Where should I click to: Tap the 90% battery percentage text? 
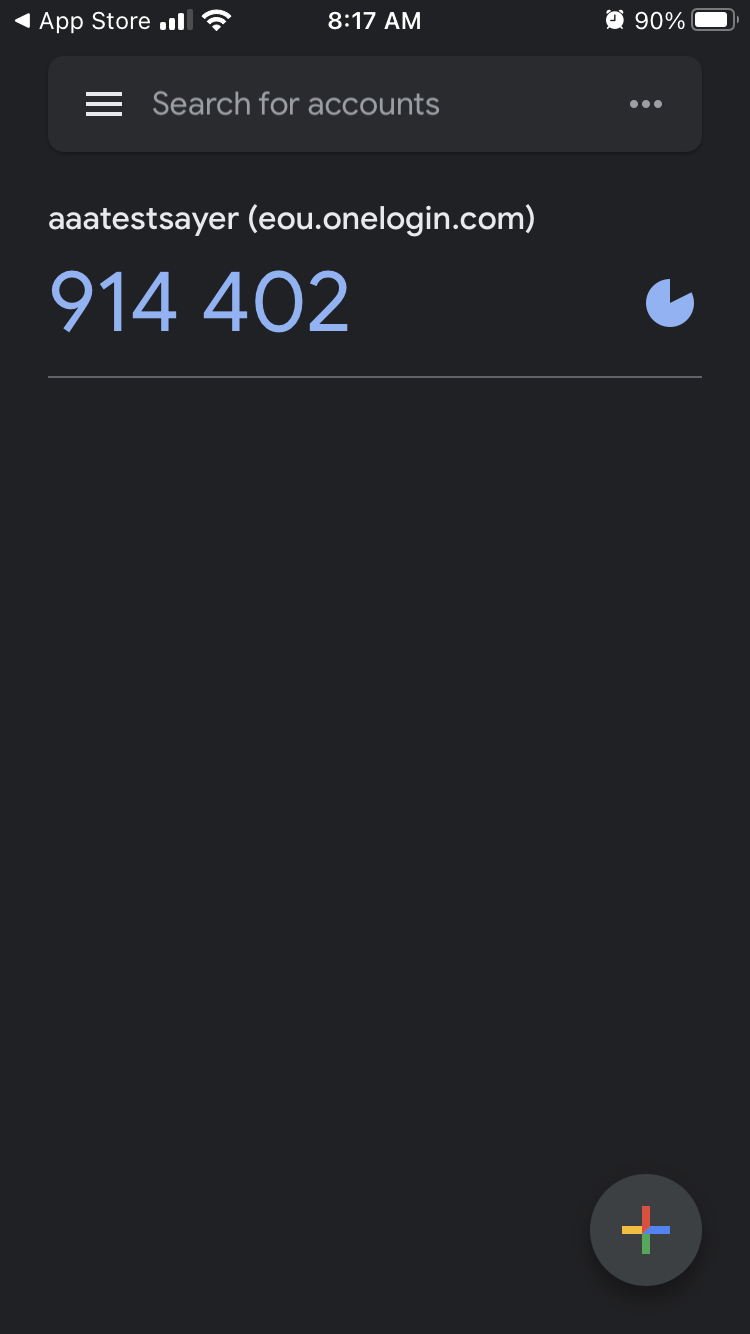click(660, 19)
